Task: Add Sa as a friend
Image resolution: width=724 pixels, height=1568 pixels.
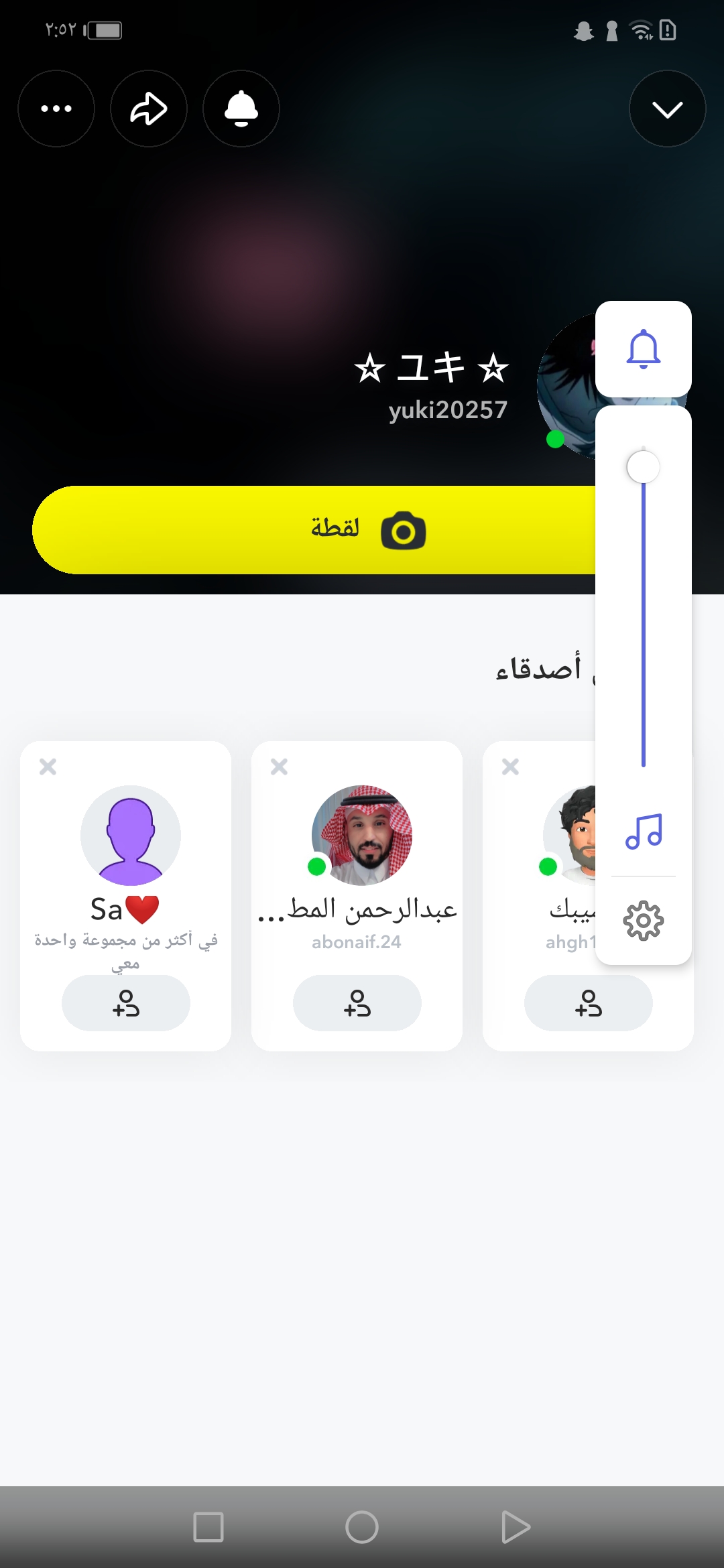Action: 126,1003
